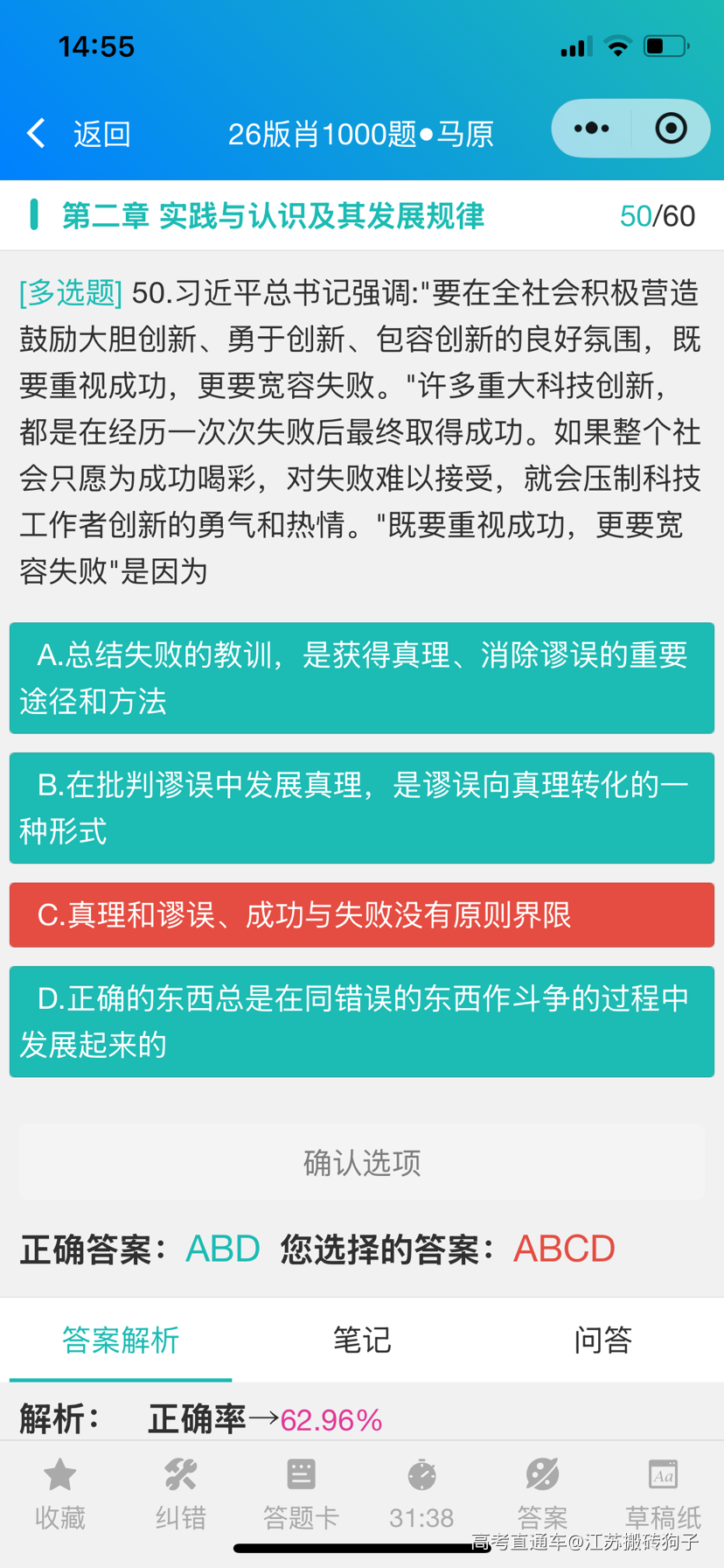
Task: Add this question to 收藏
Action: tap(60, 1494)
